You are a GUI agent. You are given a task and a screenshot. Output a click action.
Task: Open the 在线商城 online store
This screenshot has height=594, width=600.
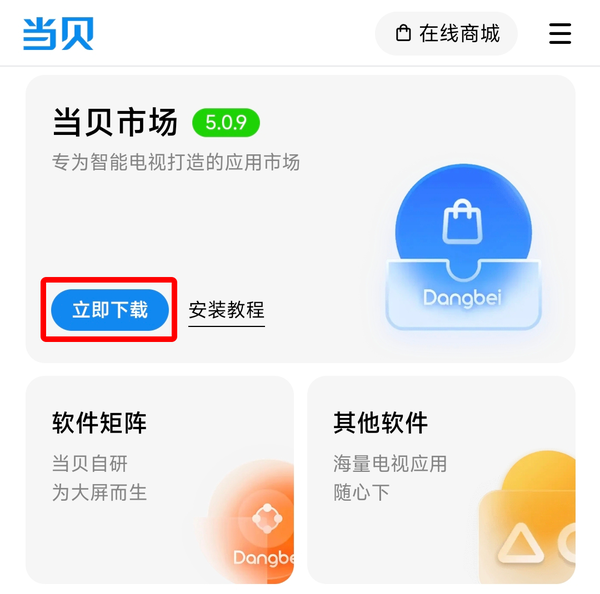pyautogui.click(x=446, y=34)
